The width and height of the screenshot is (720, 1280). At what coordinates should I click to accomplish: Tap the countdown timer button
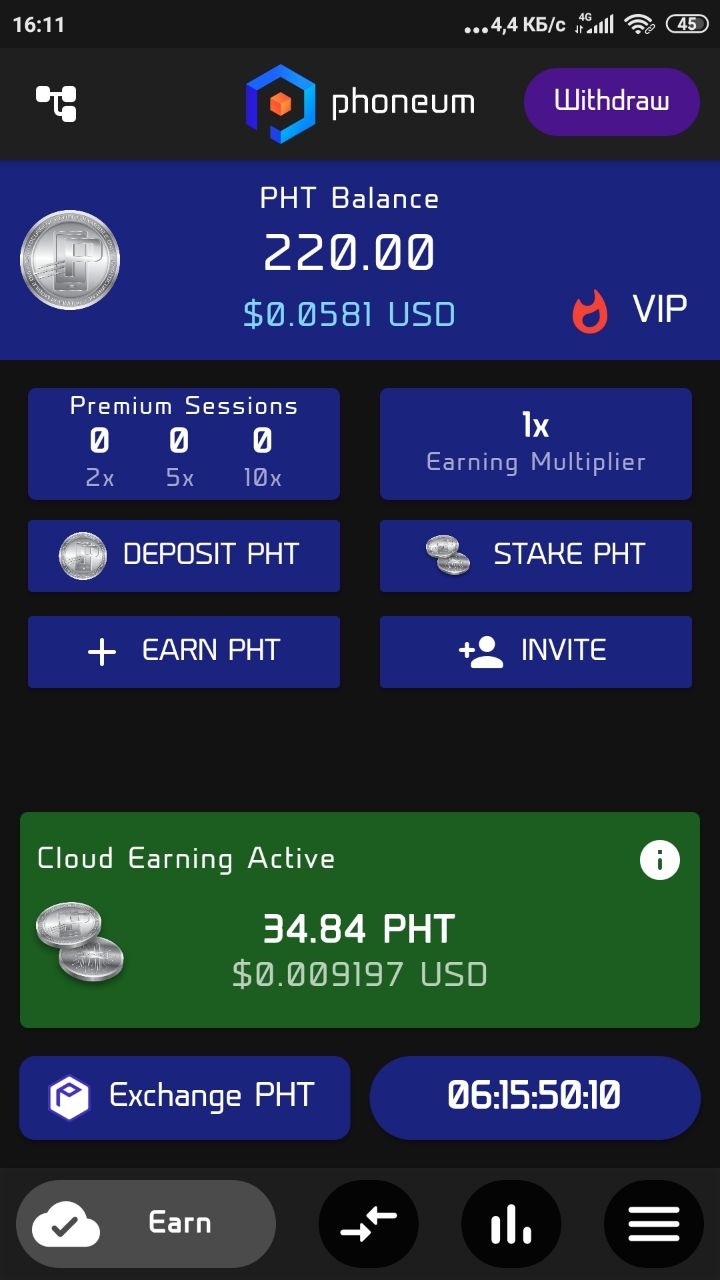click(535, 1097)
